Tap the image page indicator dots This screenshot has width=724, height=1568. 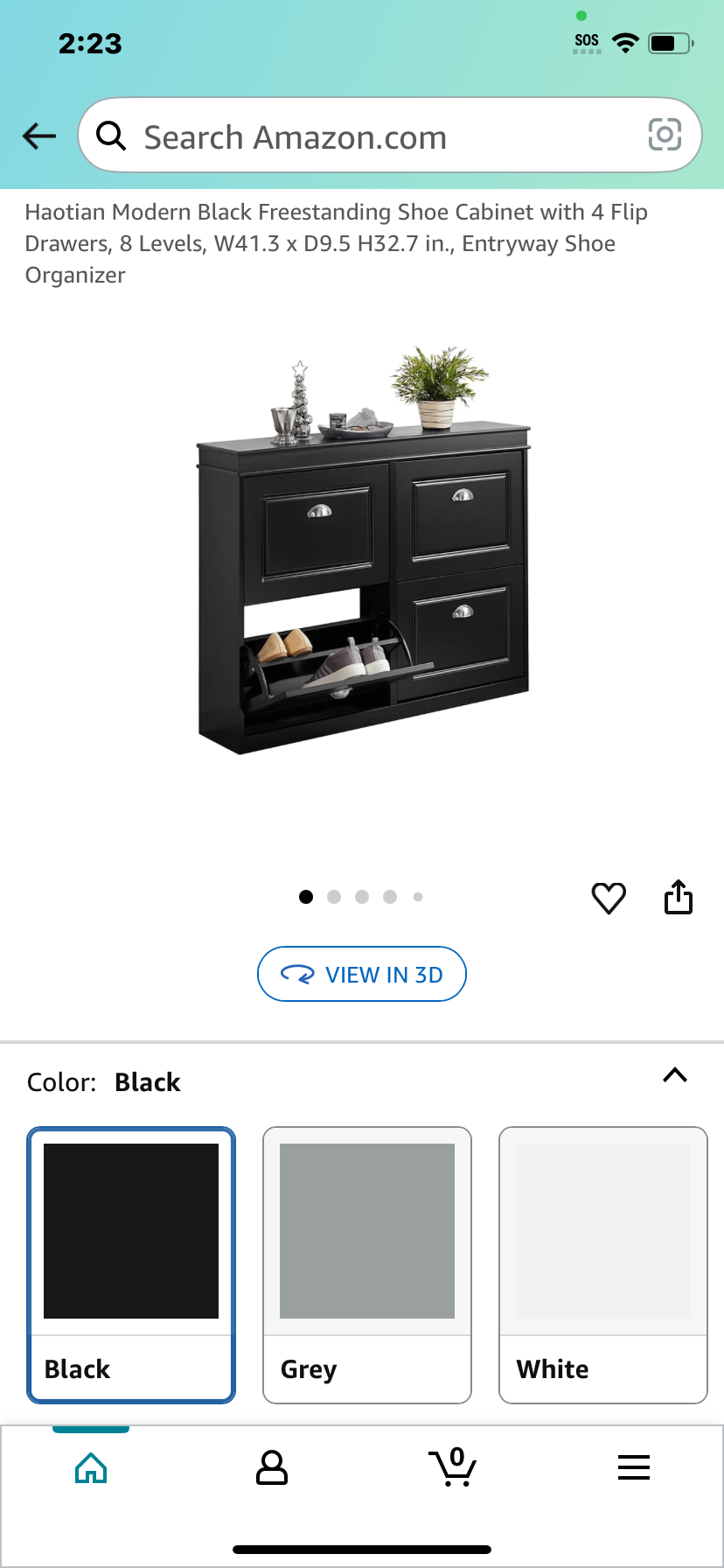click(x=362, y=897)
